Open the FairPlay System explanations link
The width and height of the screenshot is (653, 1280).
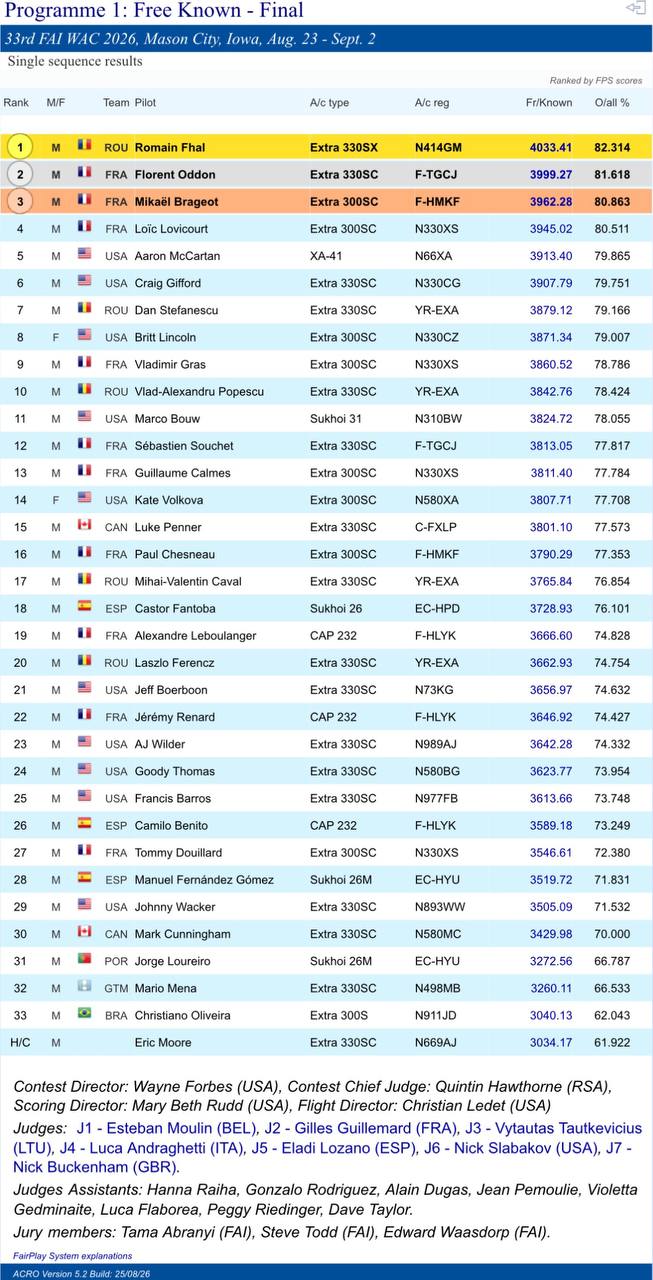(73, 1256)
